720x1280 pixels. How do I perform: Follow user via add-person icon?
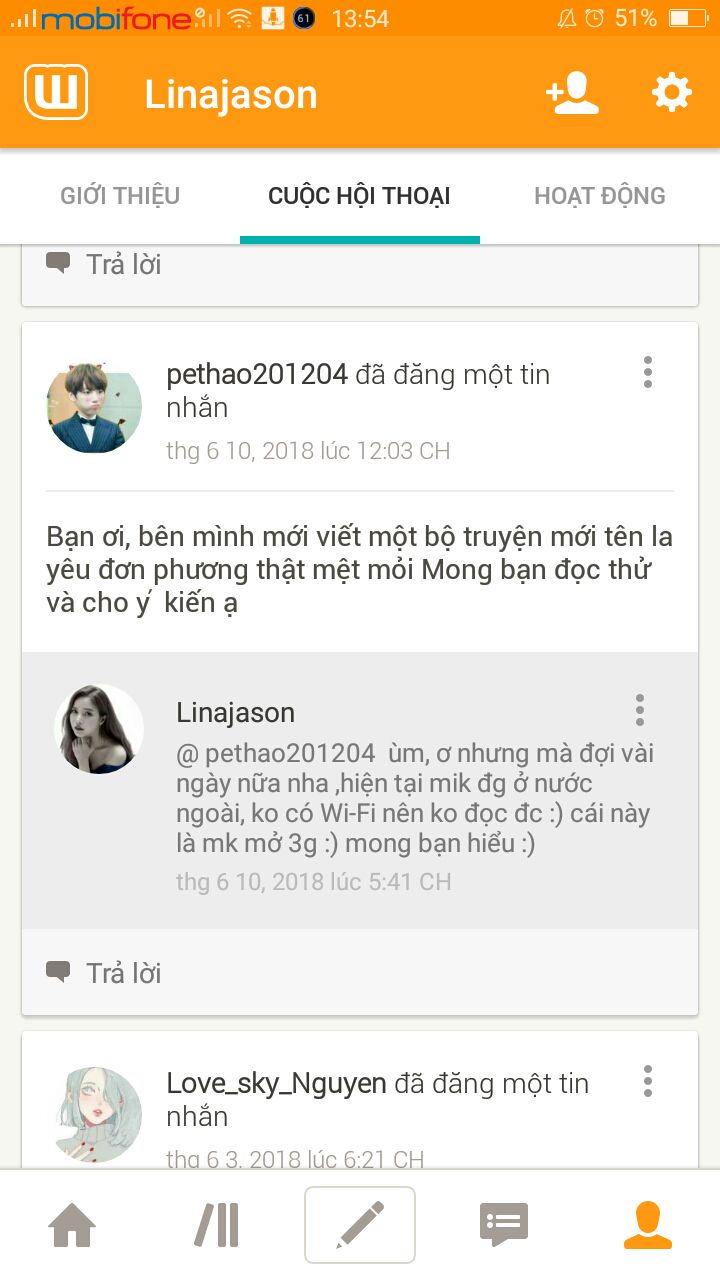click(x=572, y=93)
